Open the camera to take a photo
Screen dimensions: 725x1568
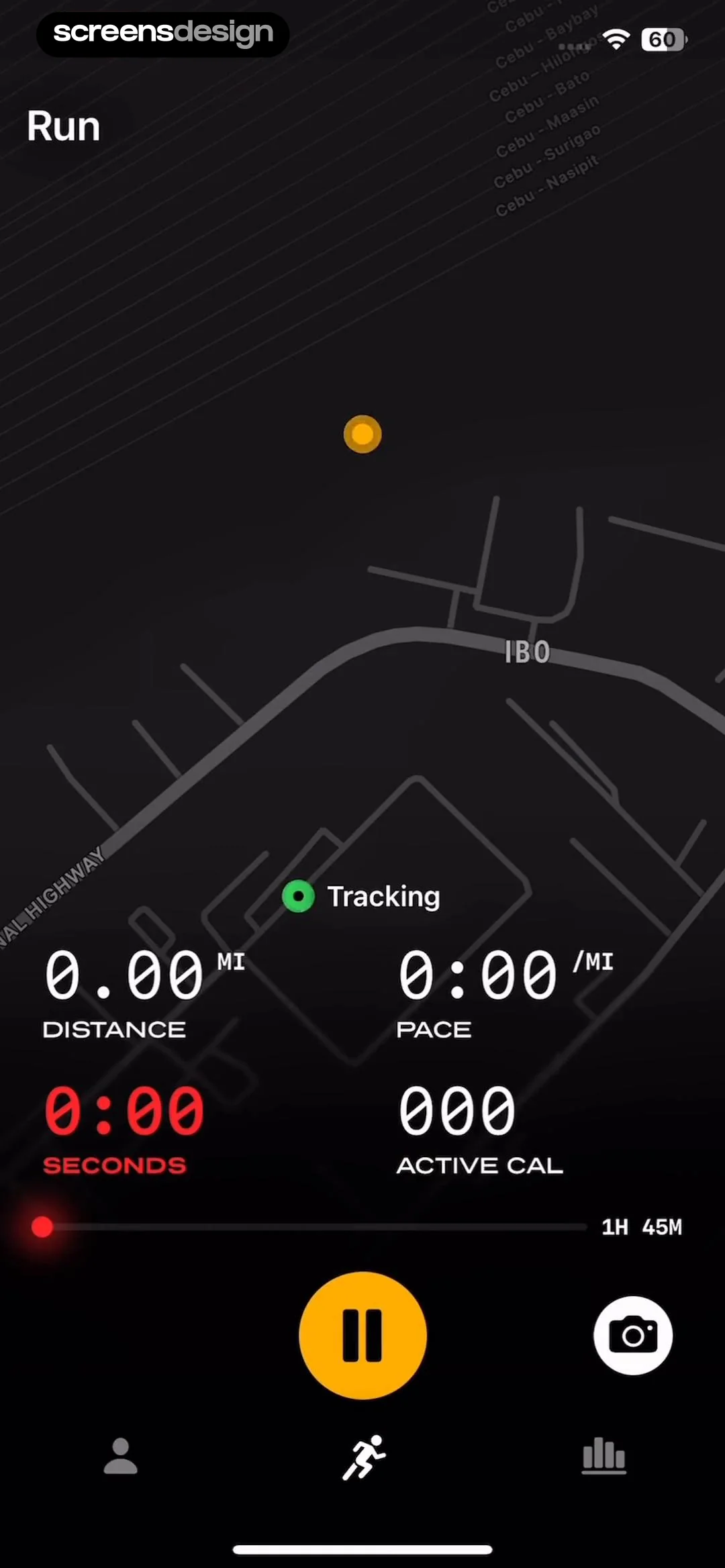coord(632,1335)
